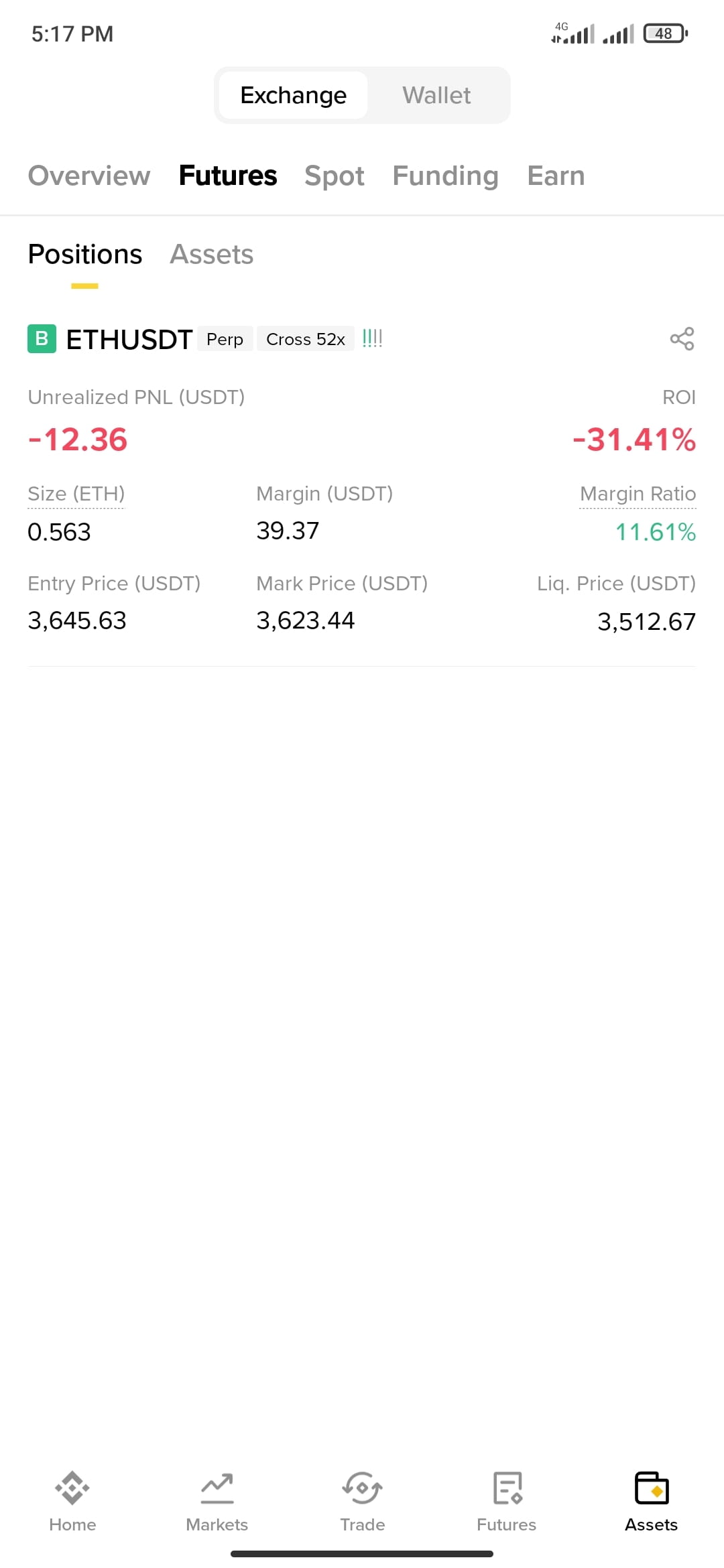
Task: Select the Exchange segment
Action: pyautogui.click(x=294, y=95)
